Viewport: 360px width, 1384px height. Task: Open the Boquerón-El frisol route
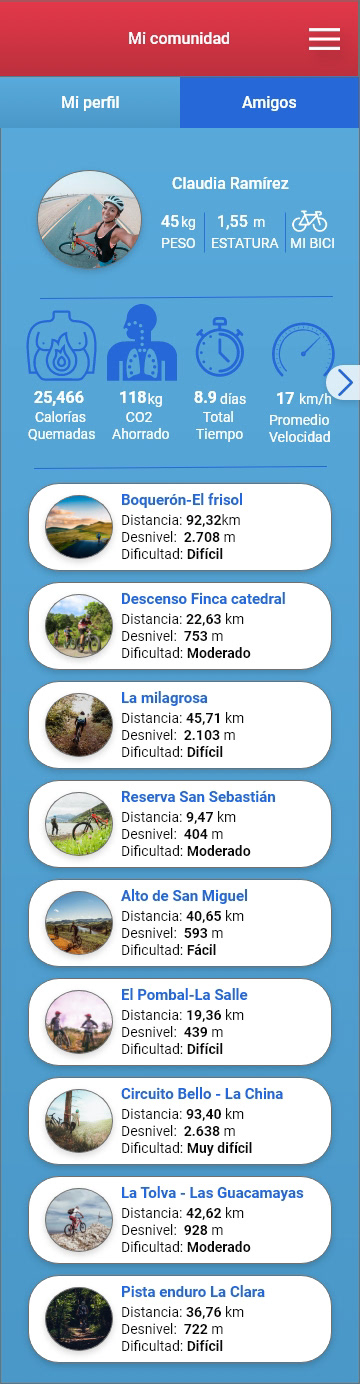point(180,527)
